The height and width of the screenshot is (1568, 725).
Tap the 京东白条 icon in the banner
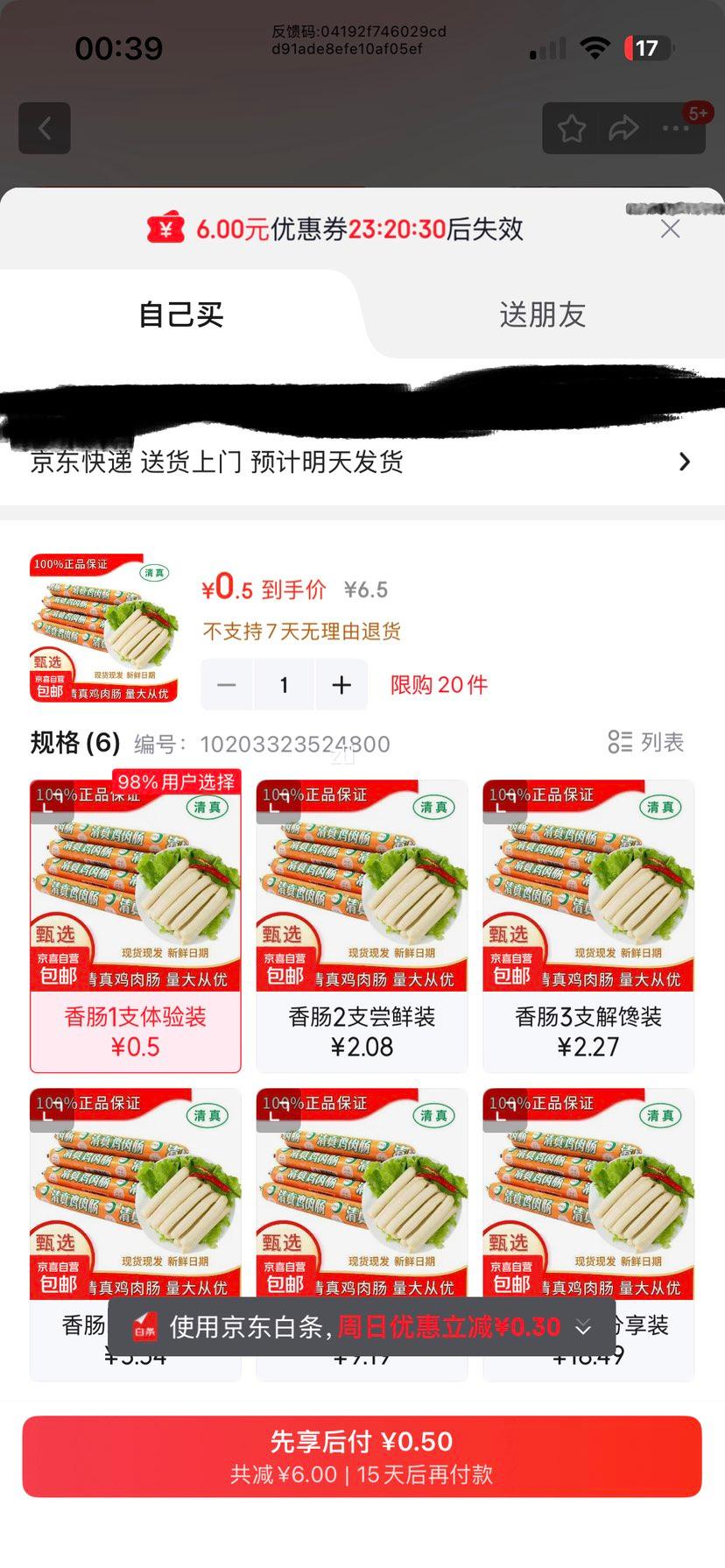pyautogui.click(x=142, y=1327)
